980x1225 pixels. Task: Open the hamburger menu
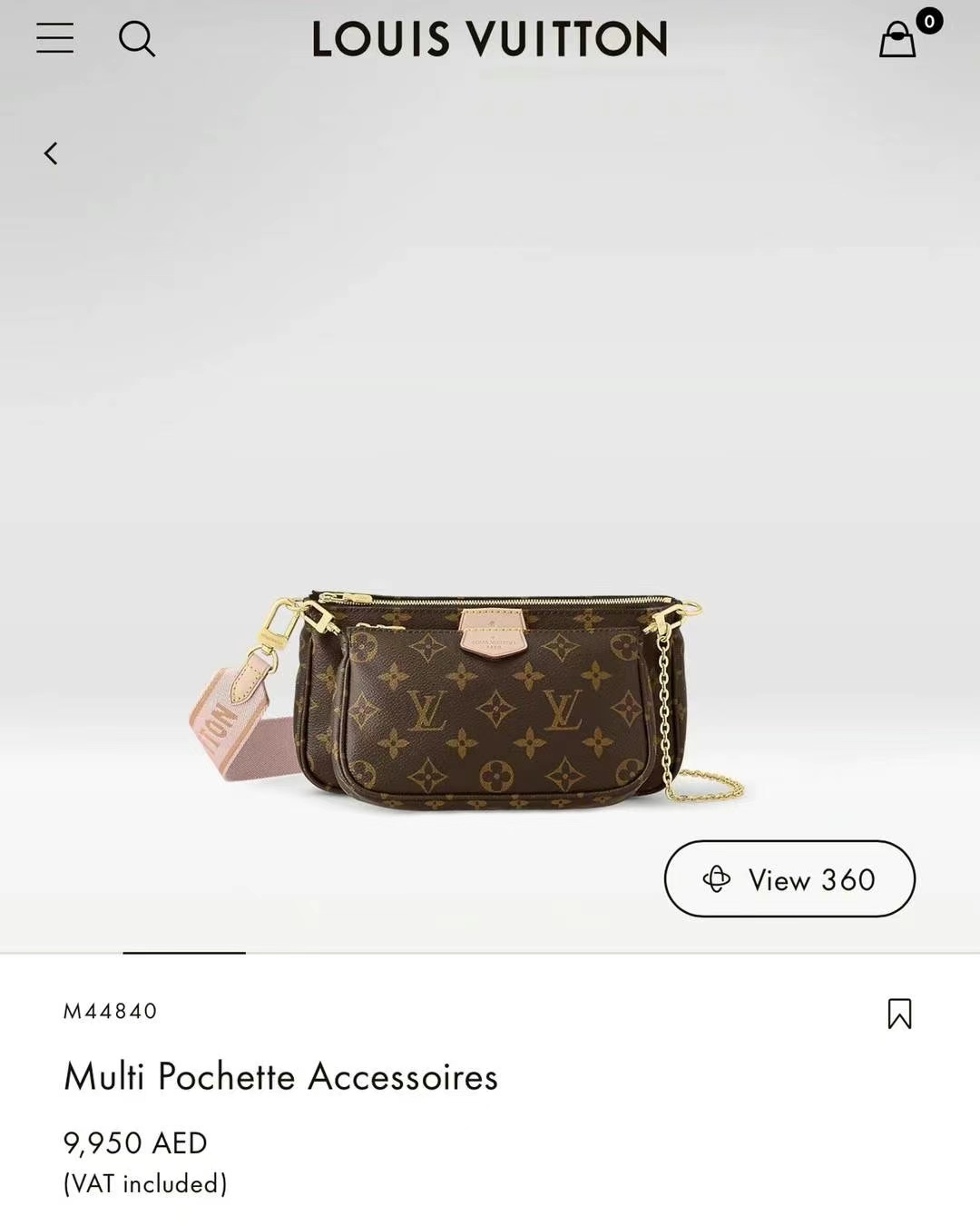(x=54, y=38)
